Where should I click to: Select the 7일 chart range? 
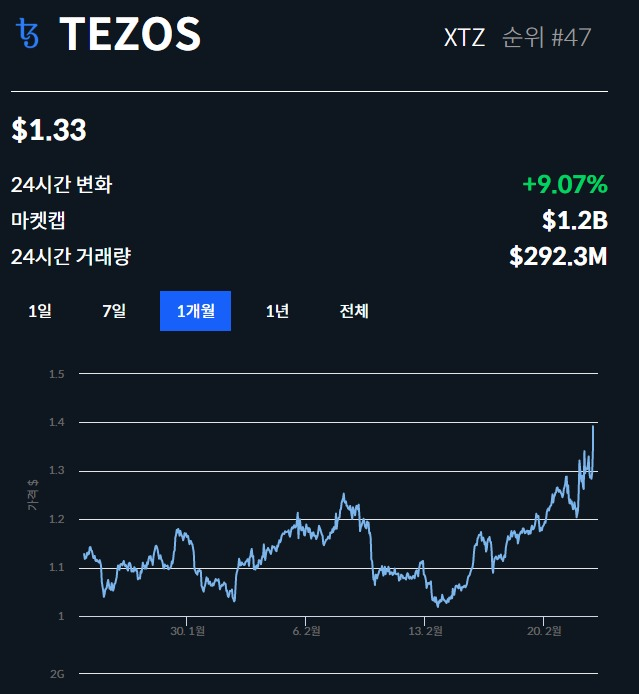pyautogui.click(x=114, y=311)
